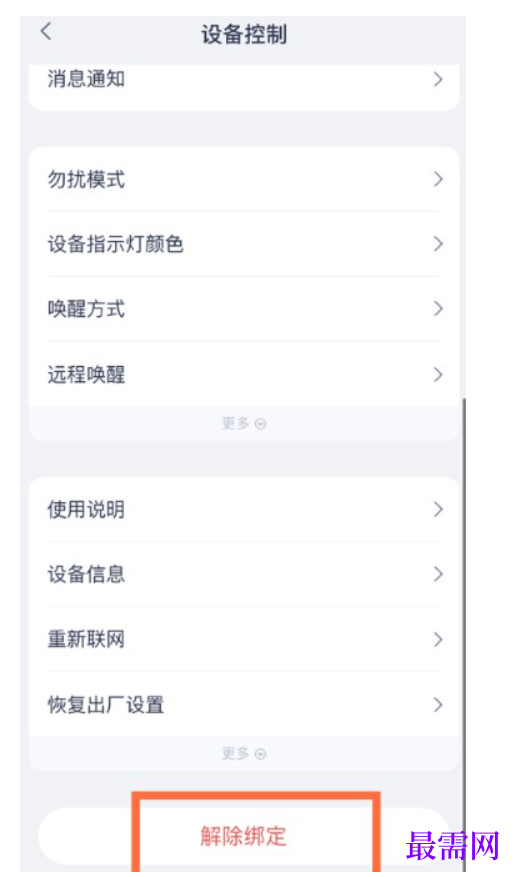Expand 更多 below 恢复出厂设置

244,753
